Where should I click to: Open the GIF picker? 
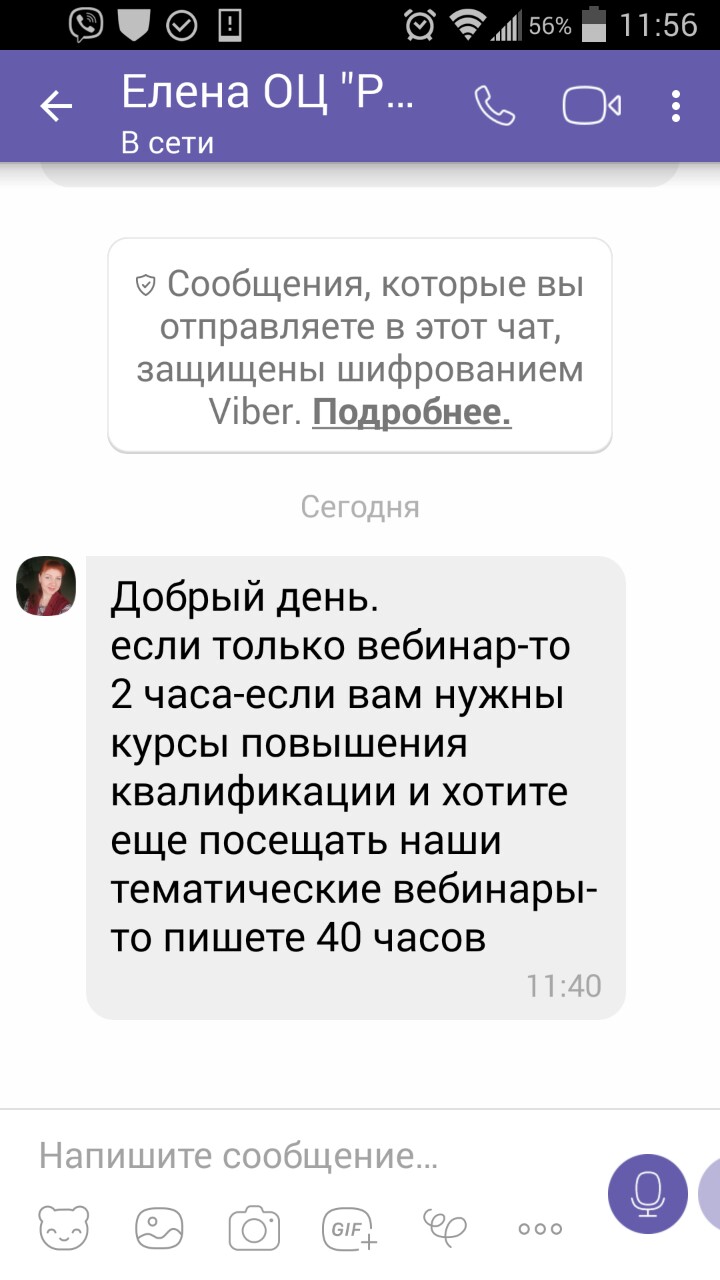click(x=348, y=1228)
